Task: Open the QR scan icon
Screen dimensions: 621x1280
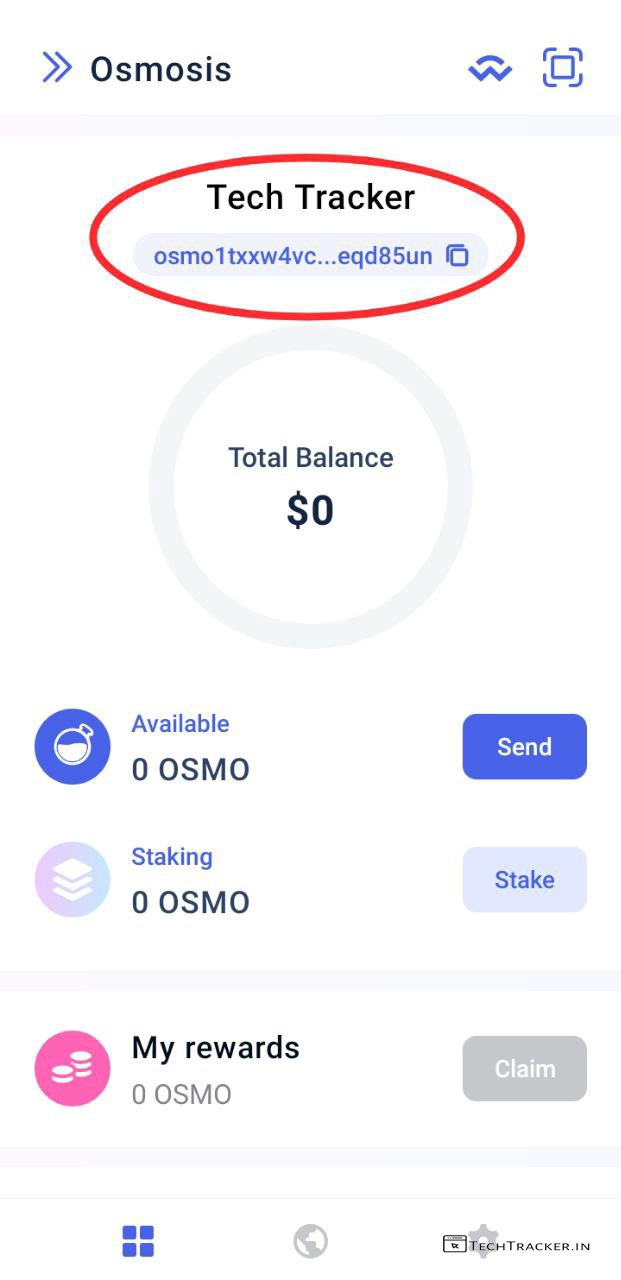Action: 563,68
